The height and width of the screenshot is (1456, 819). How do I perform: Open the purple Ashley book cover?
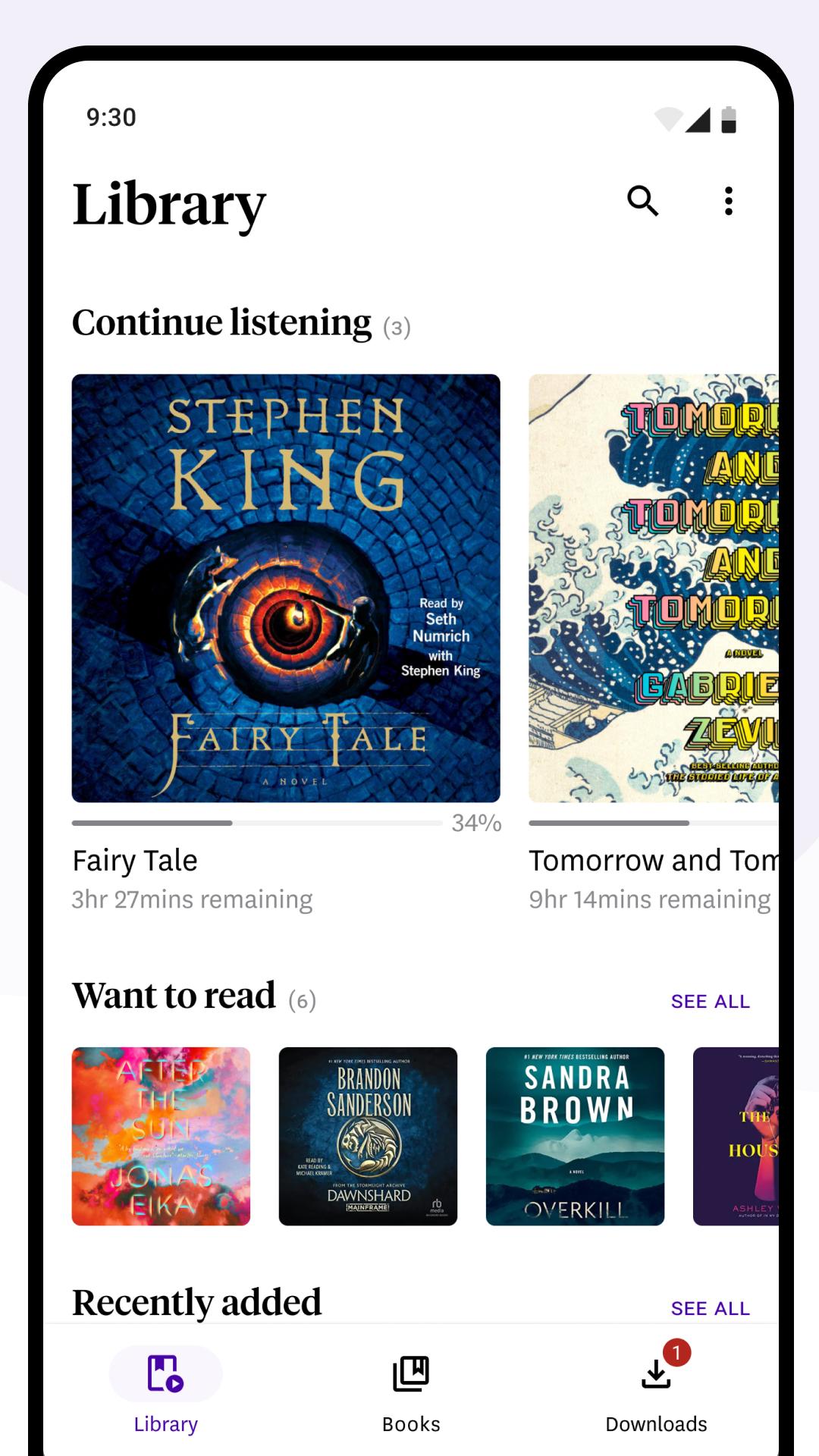(736, 1136)
